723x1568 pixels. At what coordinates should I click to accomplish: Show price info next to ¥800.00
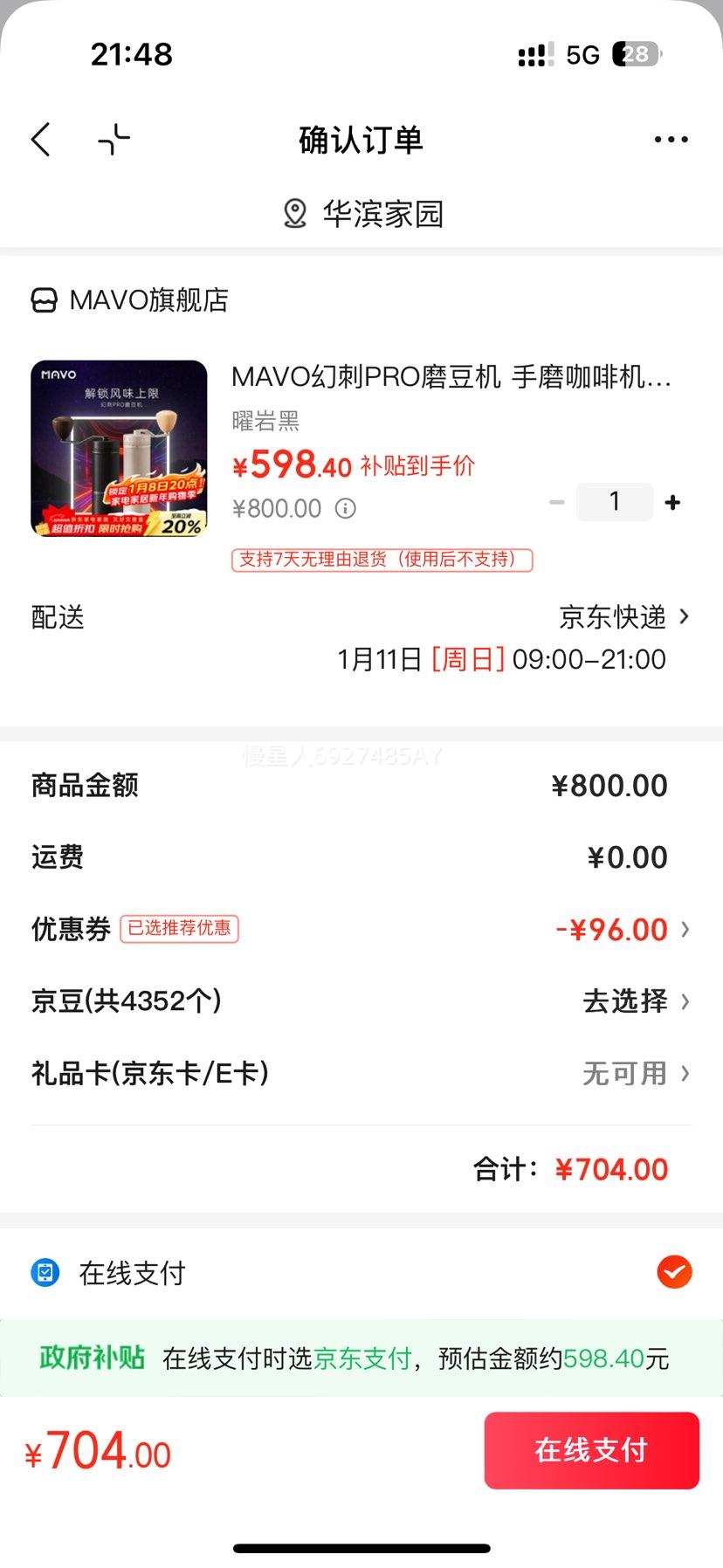(x=346, y=508)
